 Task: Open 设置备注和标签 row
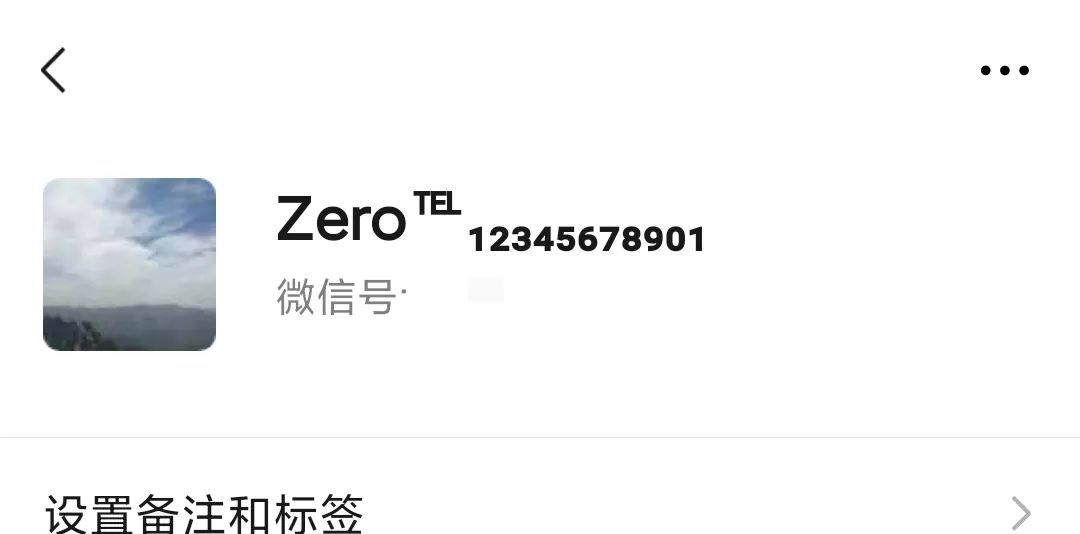pyautogui.click(x=540, y=513)
